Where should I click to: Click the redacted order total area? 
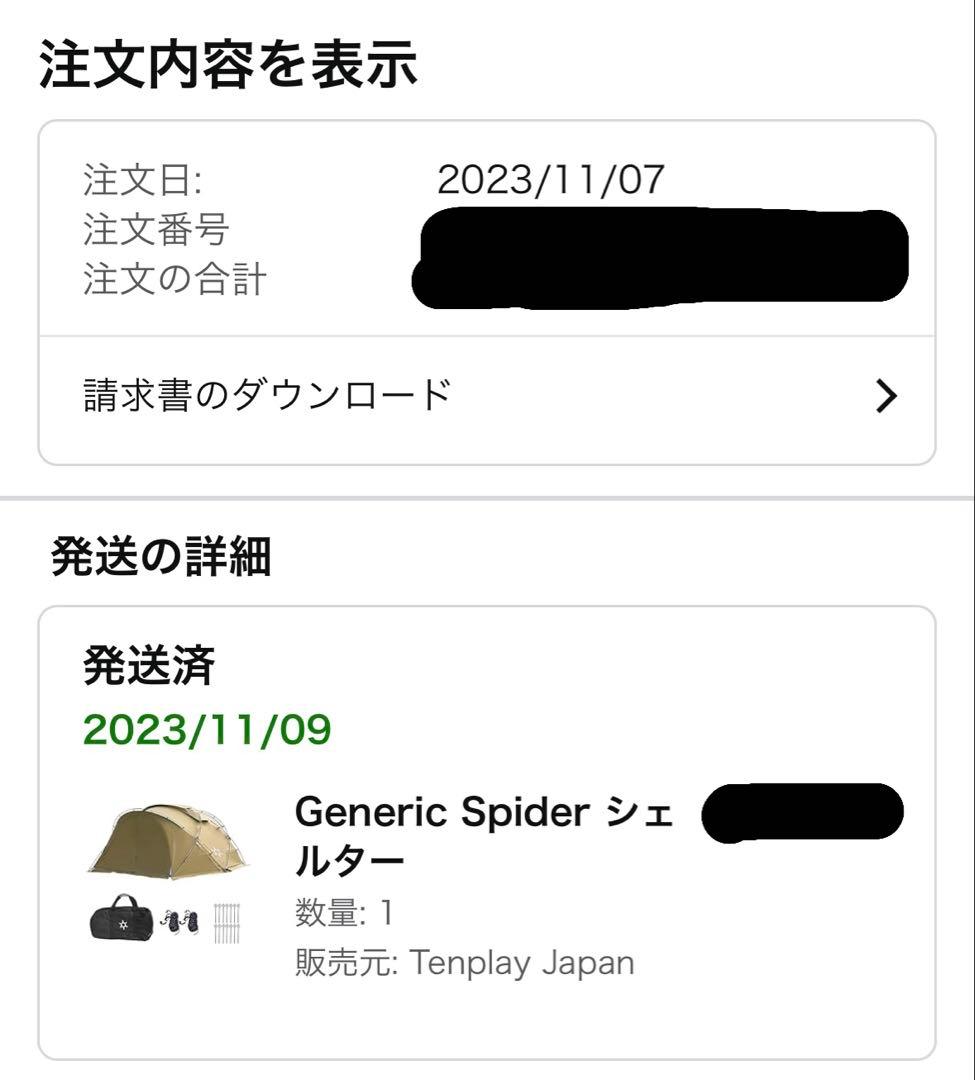pos(660,280)
